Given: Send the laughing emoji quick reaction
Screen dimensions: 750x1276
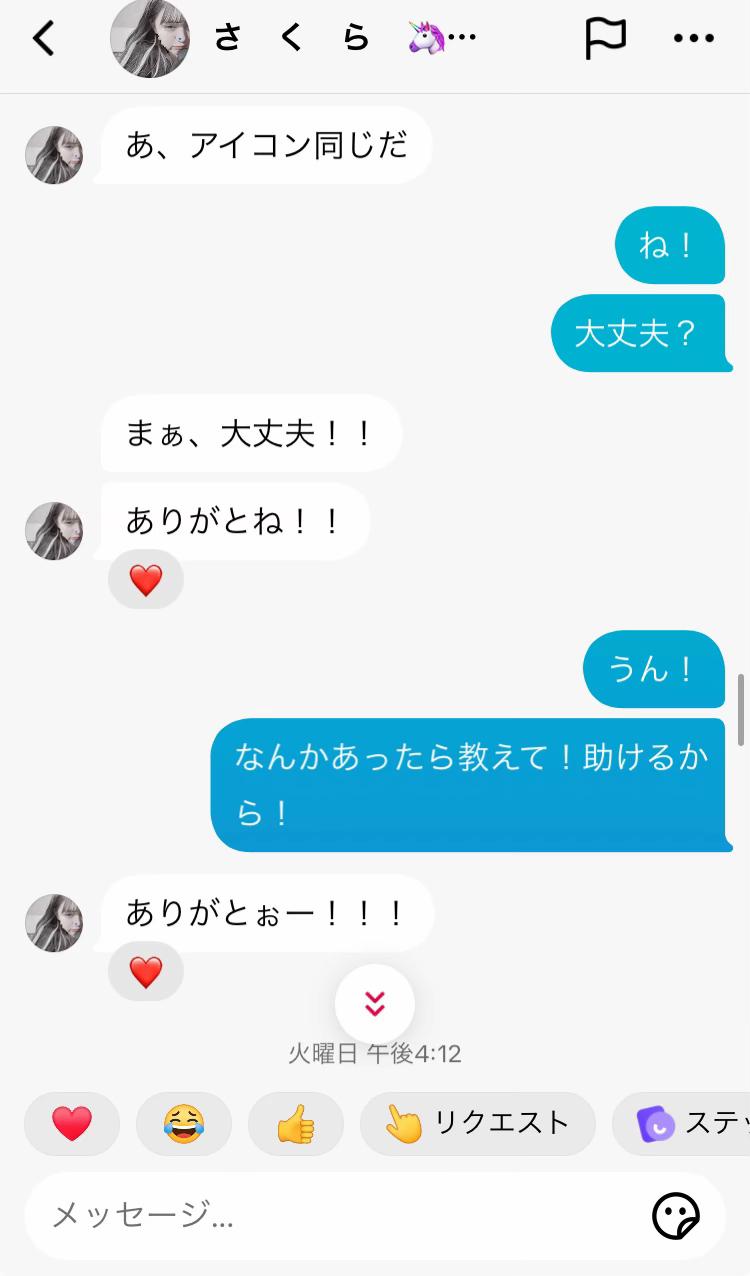Looking at the screenshot, I should (184, 1124).
